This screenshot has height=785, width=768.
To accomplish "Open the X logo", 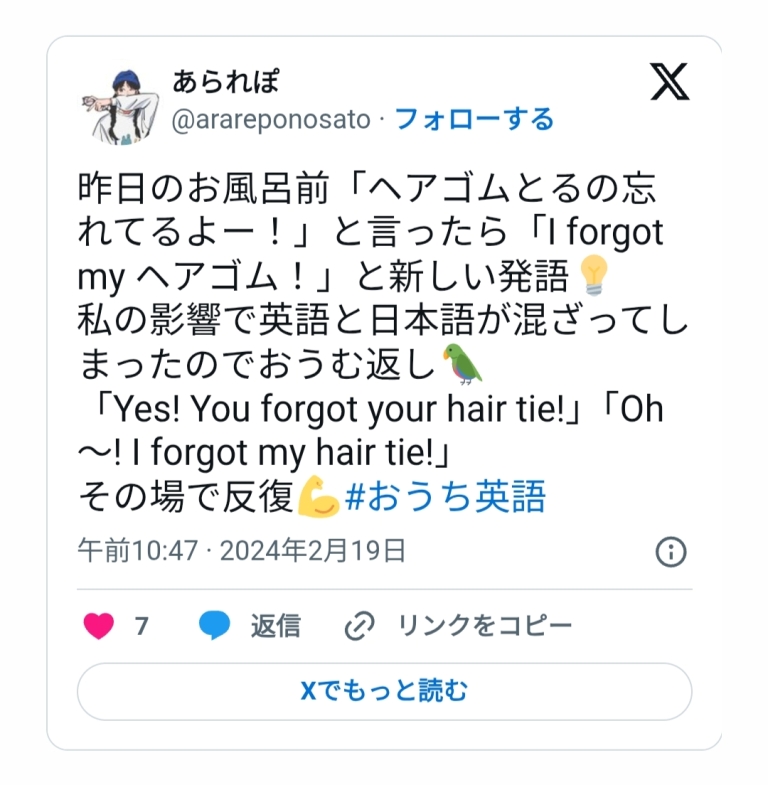I will pyautogui.click(x=669, y=83).
